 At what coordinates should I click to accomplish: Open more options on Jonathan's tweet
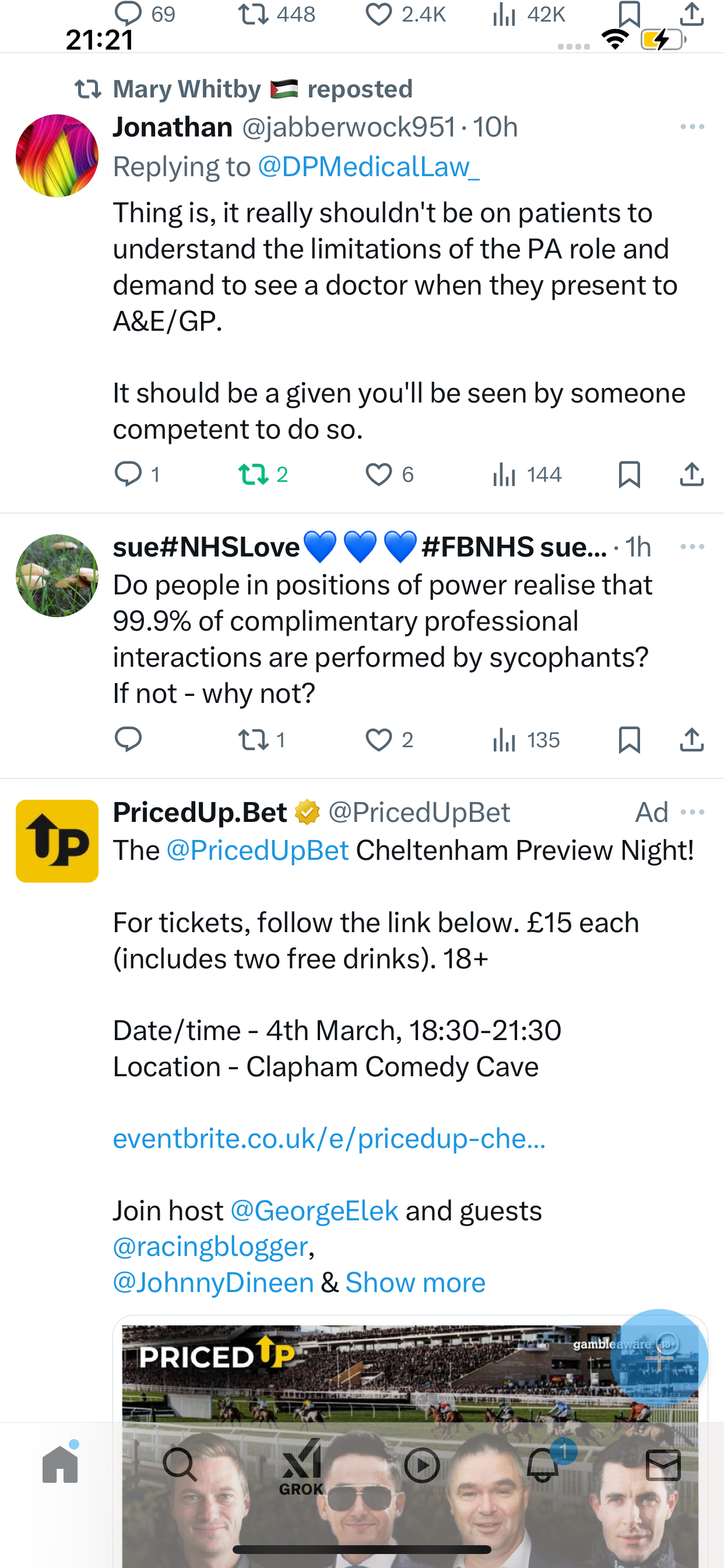click(693, 127)
